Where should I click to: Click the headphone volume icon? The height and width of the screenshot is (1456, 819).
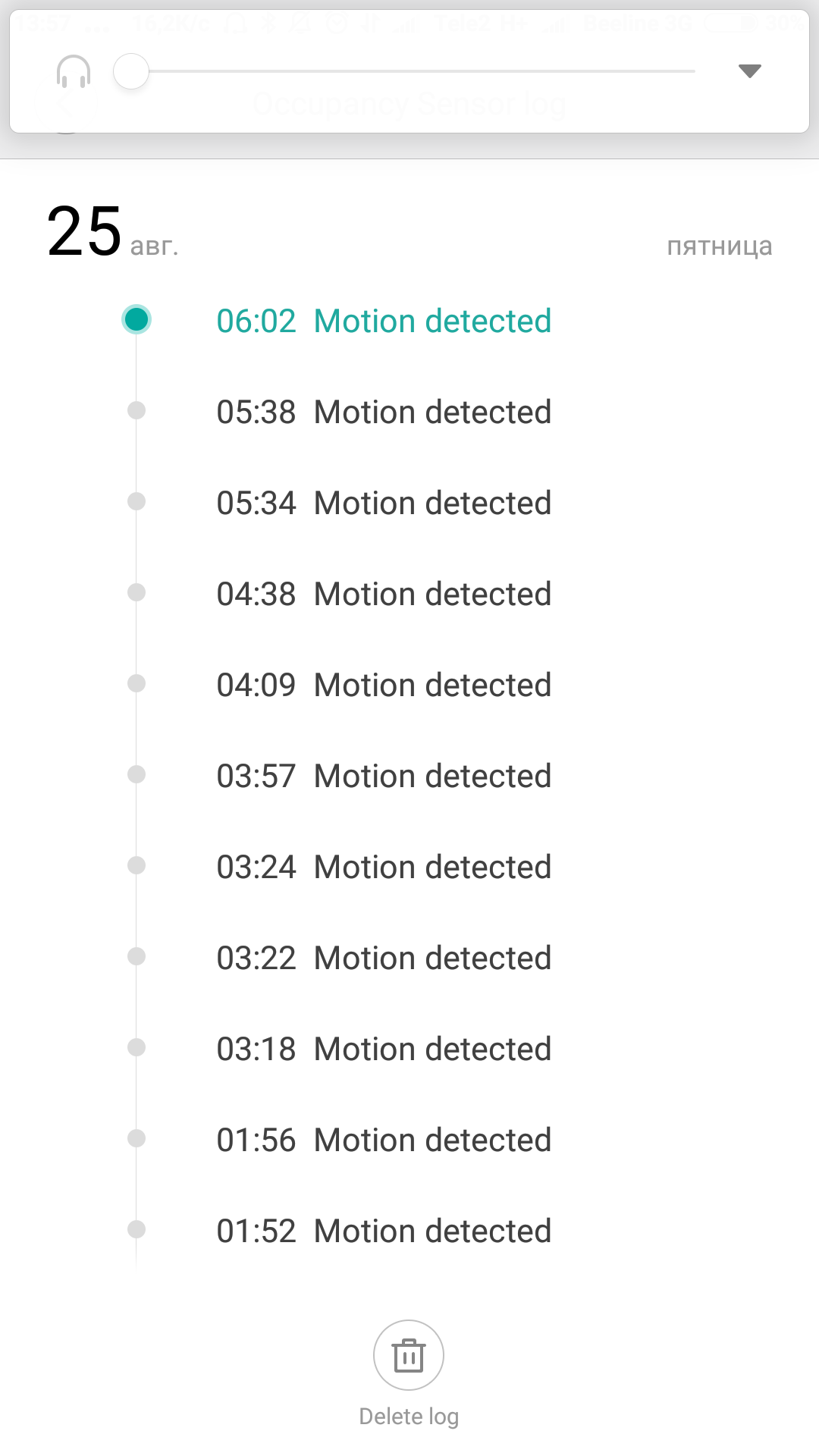tap(72, 71)
